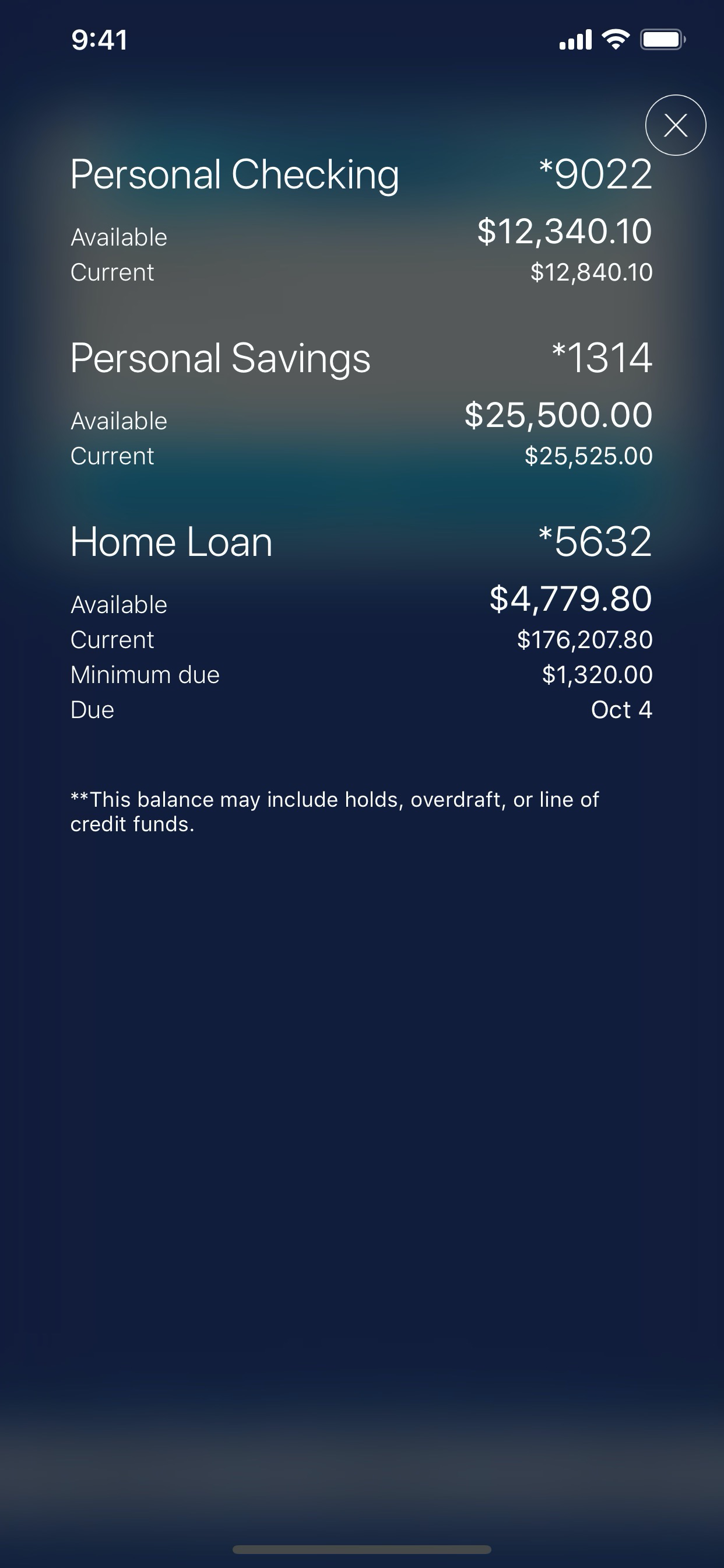Viewport: 724px width, 1568px height.
Task: Tap the Oct 4 due date
Action: 622,709
